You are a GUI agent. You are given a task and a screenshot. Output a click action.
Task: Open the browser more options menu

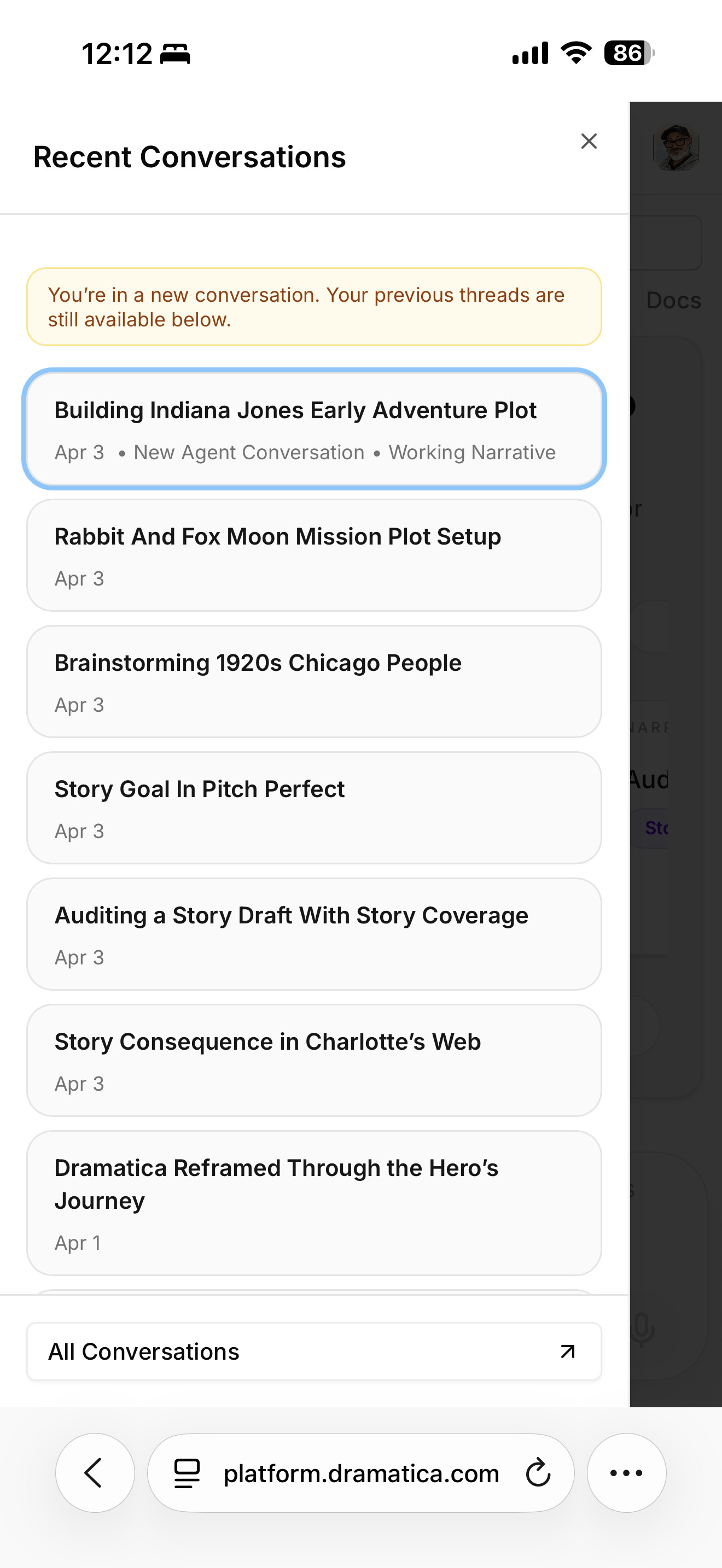tap(626, 1473)
